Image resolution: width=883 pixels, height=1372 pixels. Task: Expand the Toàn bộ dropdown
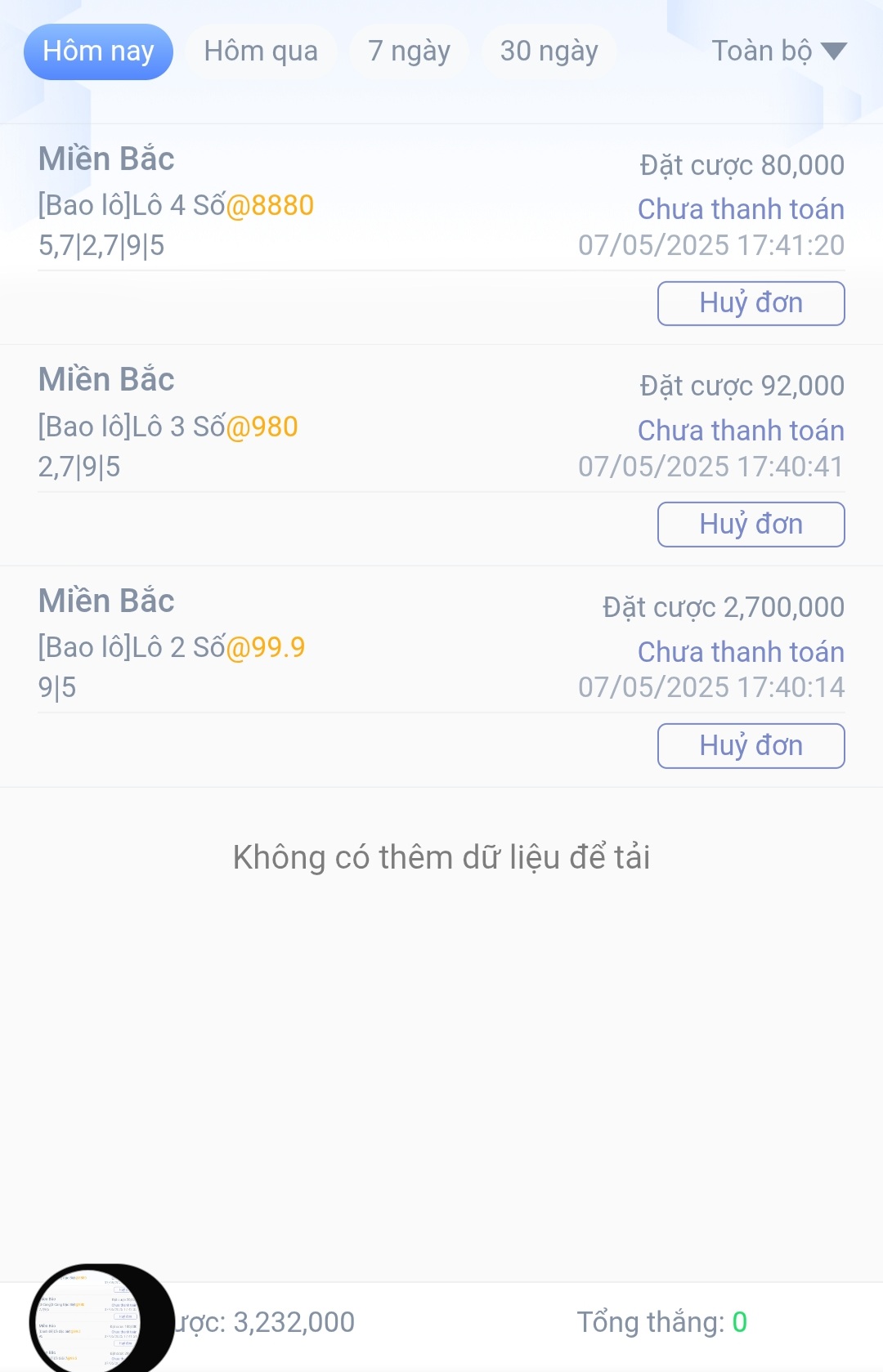(778, 51)
